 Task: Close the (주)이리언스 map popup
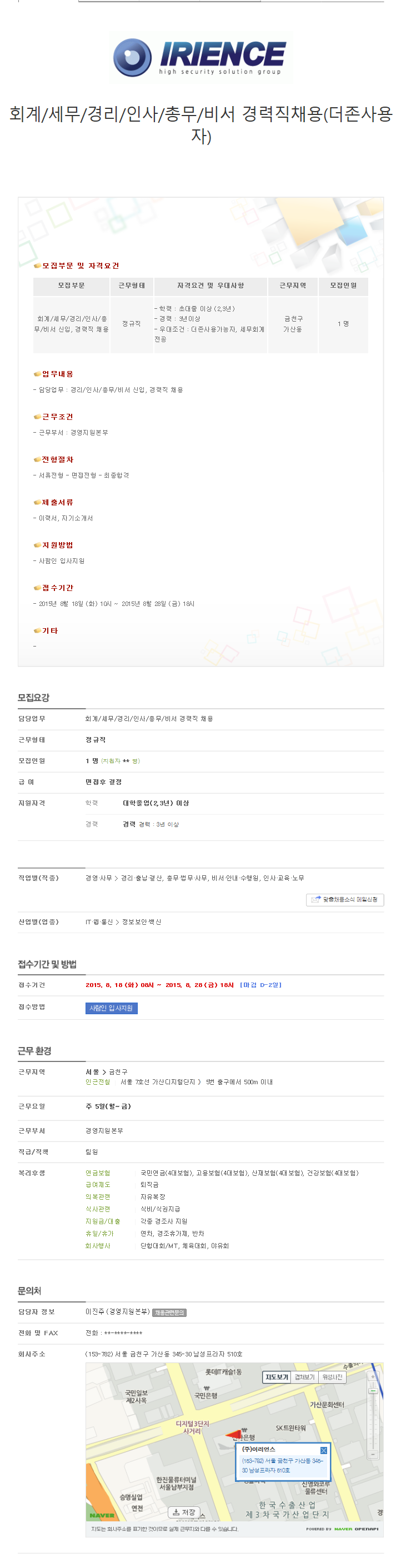tap(324, 1450)
